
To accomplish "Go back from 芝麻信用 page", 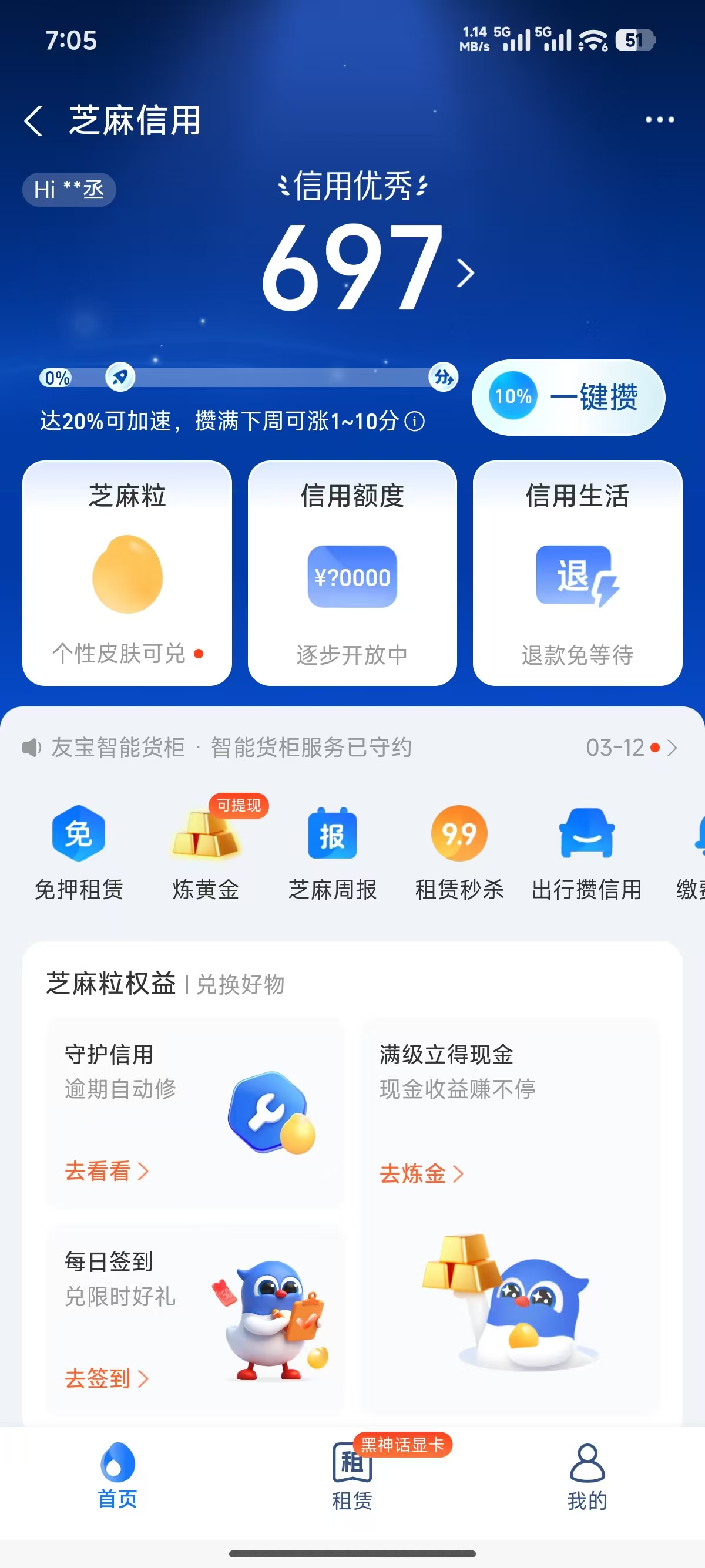I will click(x=34, y=120).
